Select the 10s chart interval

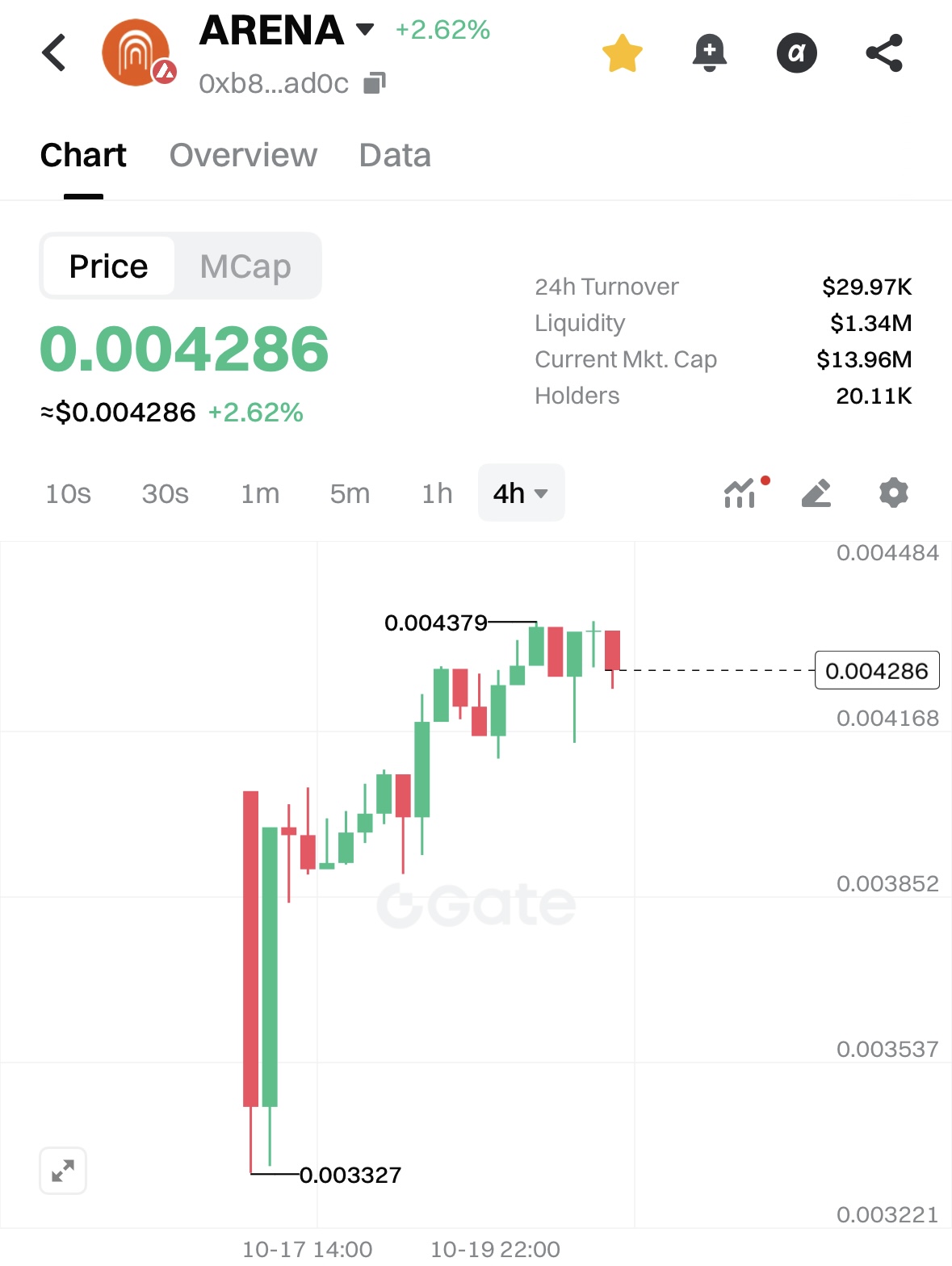point(68,493)
